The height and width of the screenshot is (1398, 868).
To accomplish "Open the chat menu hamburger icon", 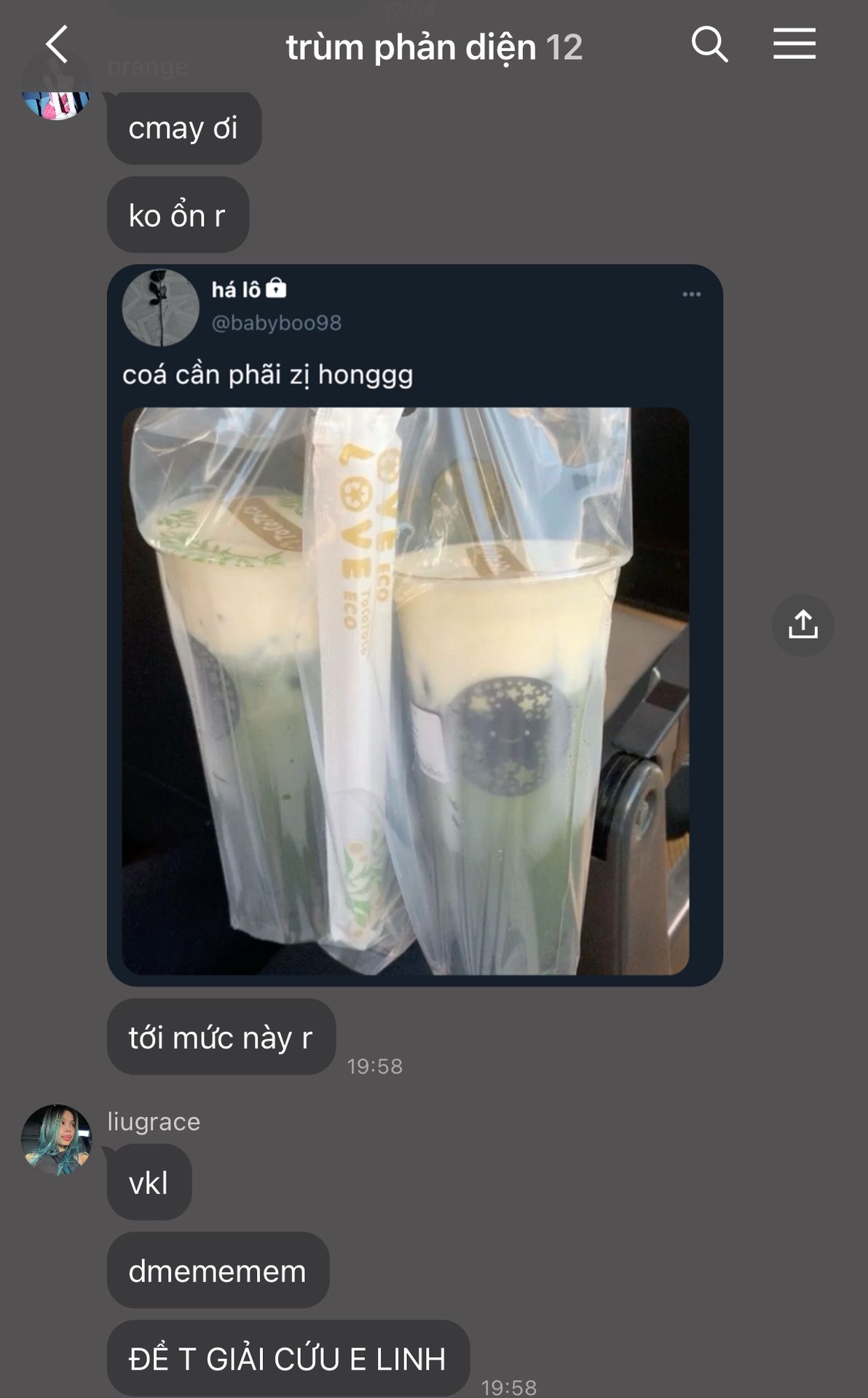I will click(x=794, y=45).
